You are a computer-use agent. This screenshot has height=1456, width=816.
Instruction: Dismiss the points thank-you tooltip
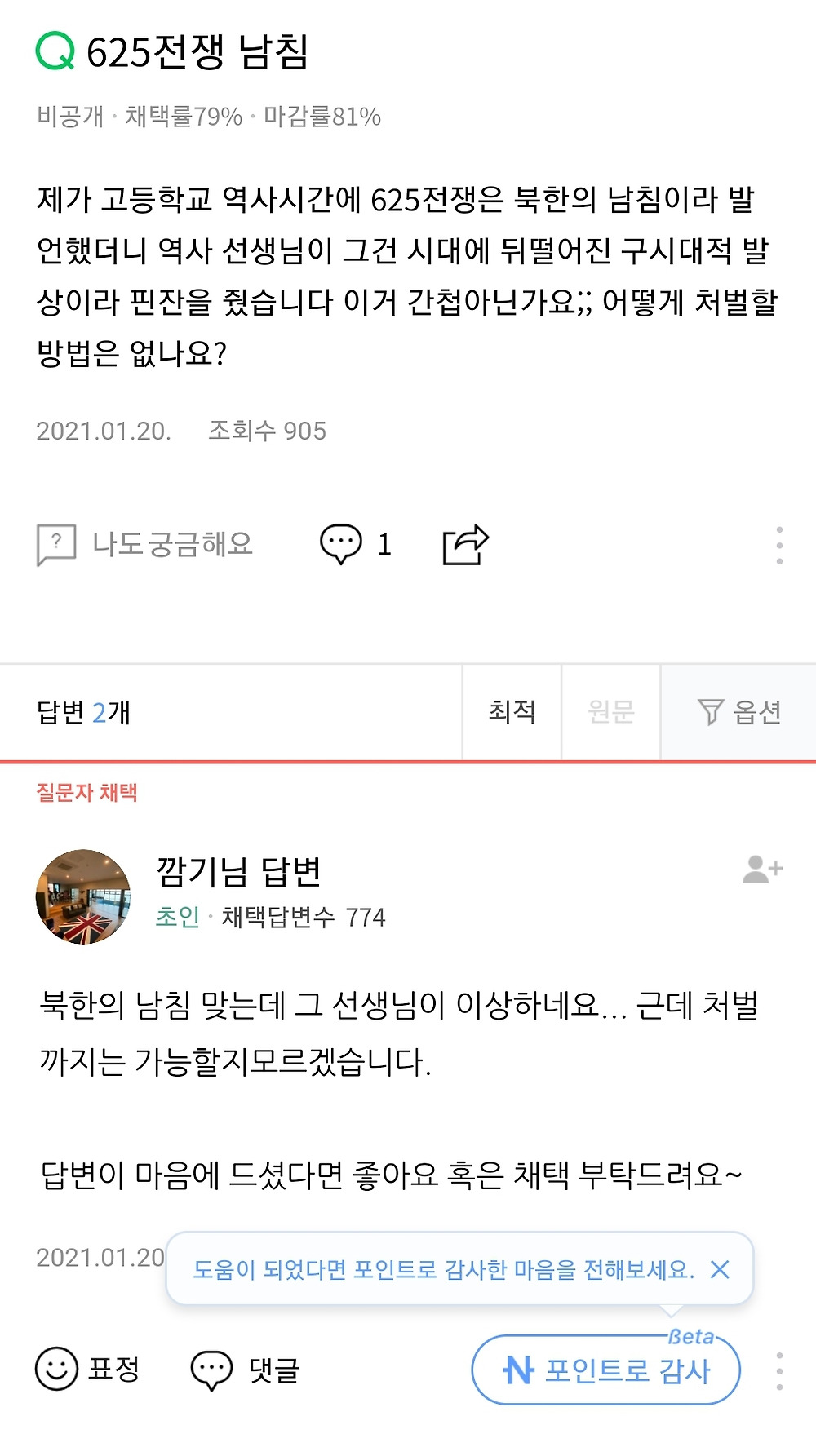click(x=720, y=1269)
